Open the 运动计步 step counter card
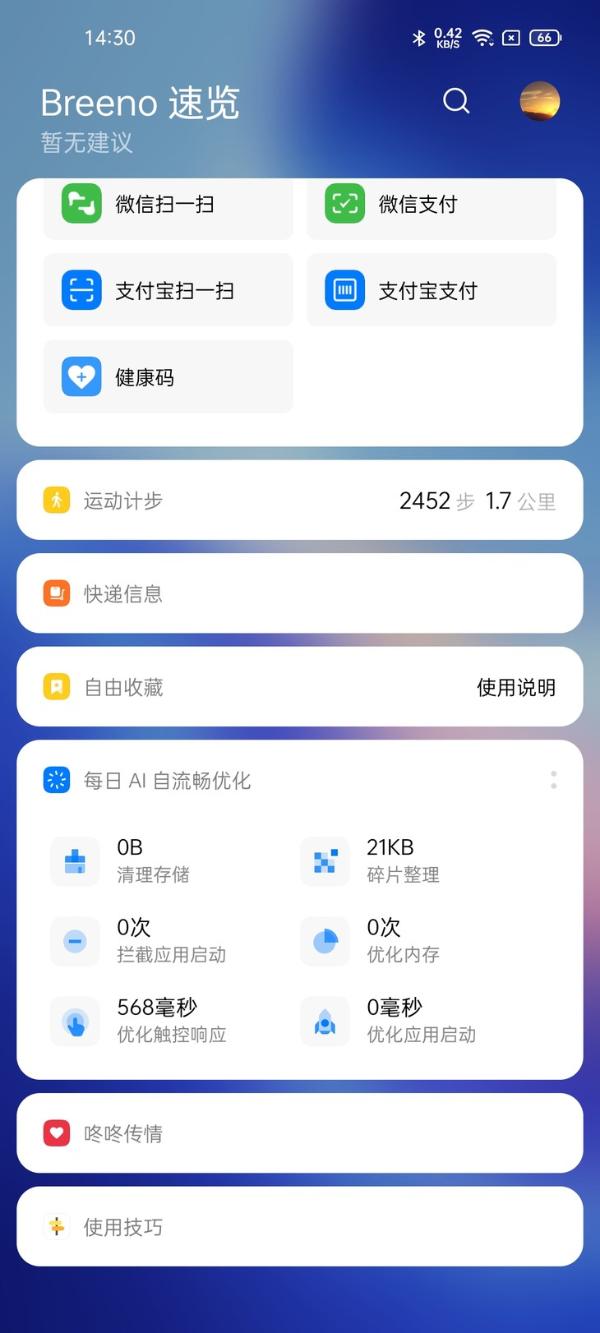600x1333 pixels. (299, 501)
